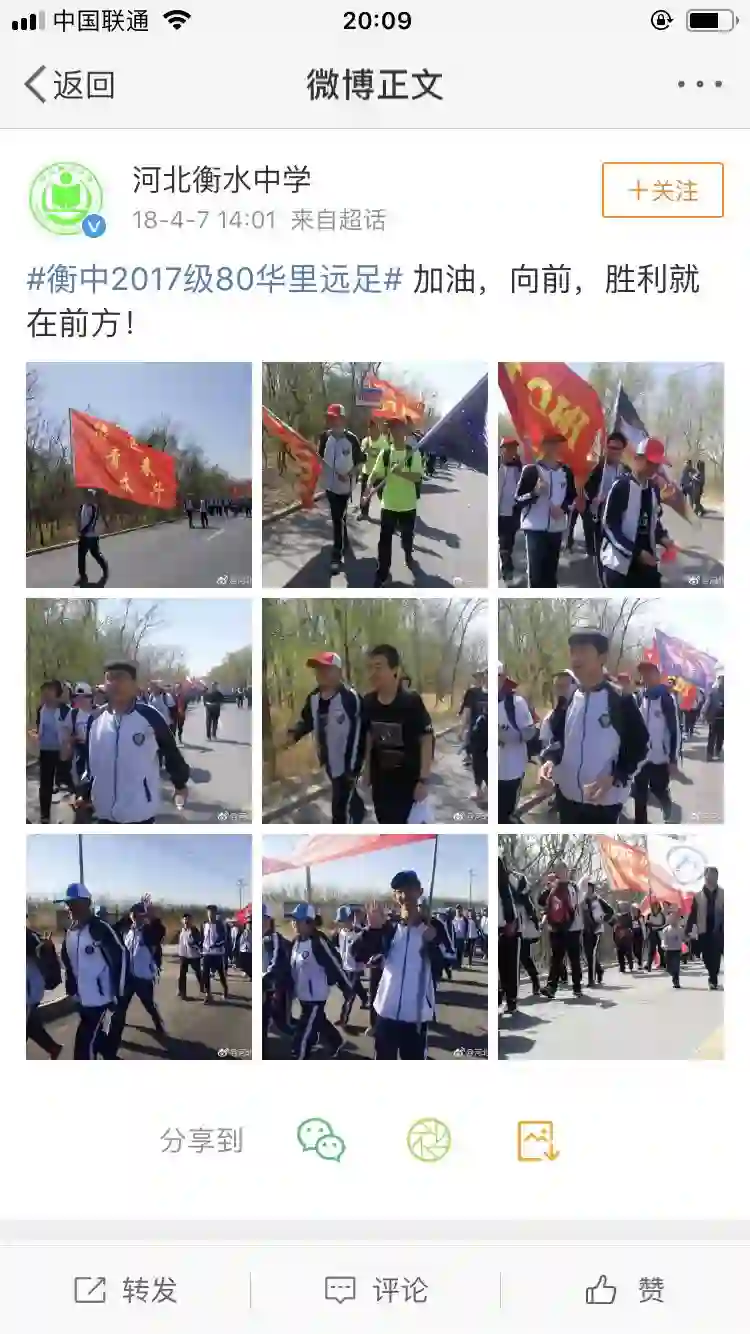Like this post with 赞
The width and height of the screenshot is (750, 1334).
[x=625, y=1290]
